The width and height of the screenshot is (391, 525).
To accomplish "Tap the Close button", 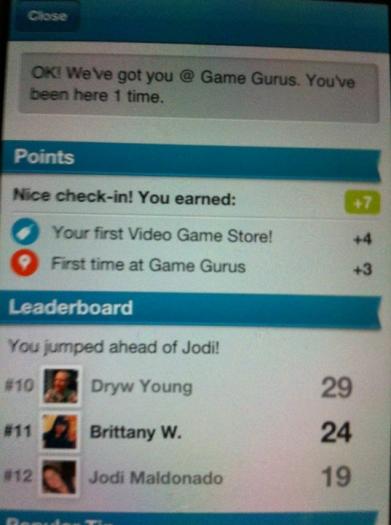I will [x=47, y=16].
